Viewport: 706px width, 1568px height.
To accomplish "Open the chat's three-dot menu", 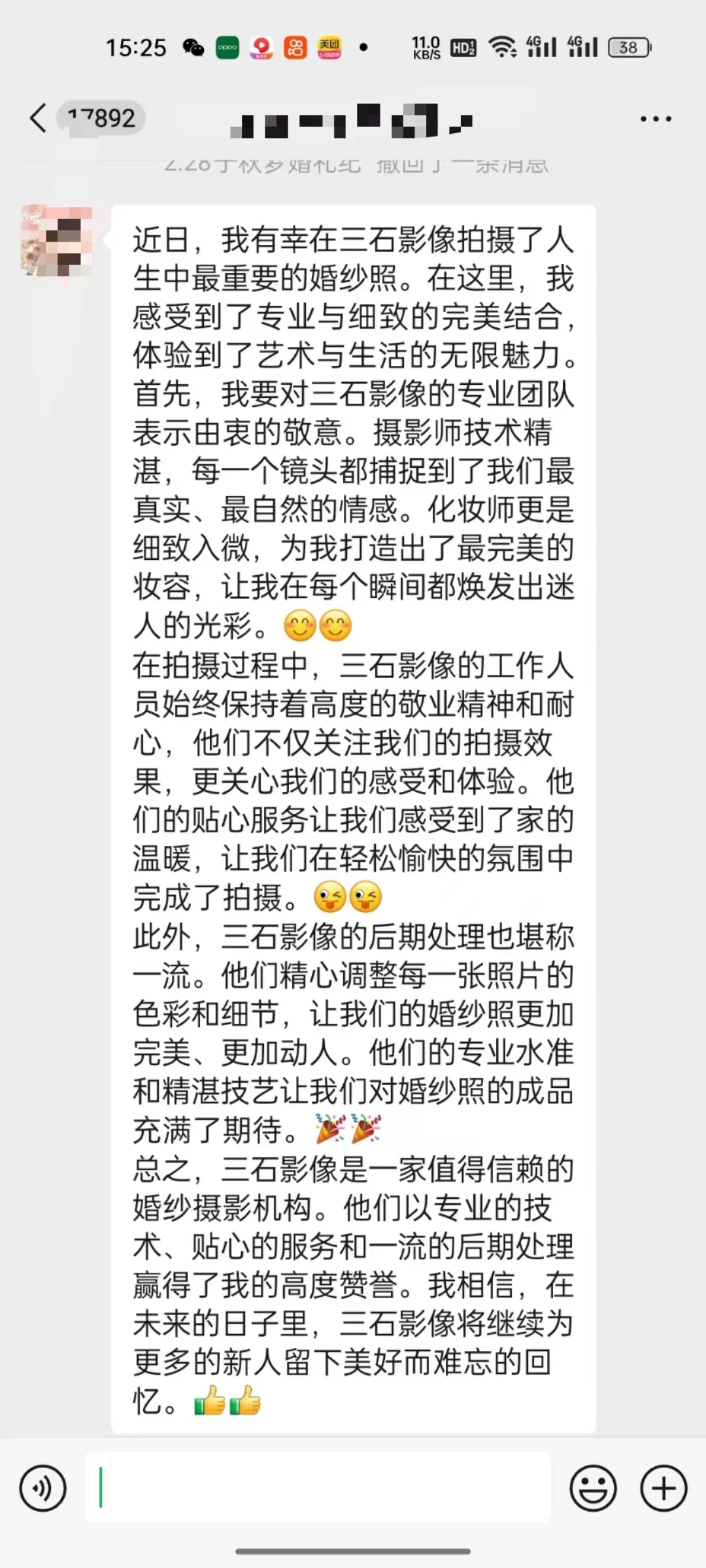I will coord(656,119).
